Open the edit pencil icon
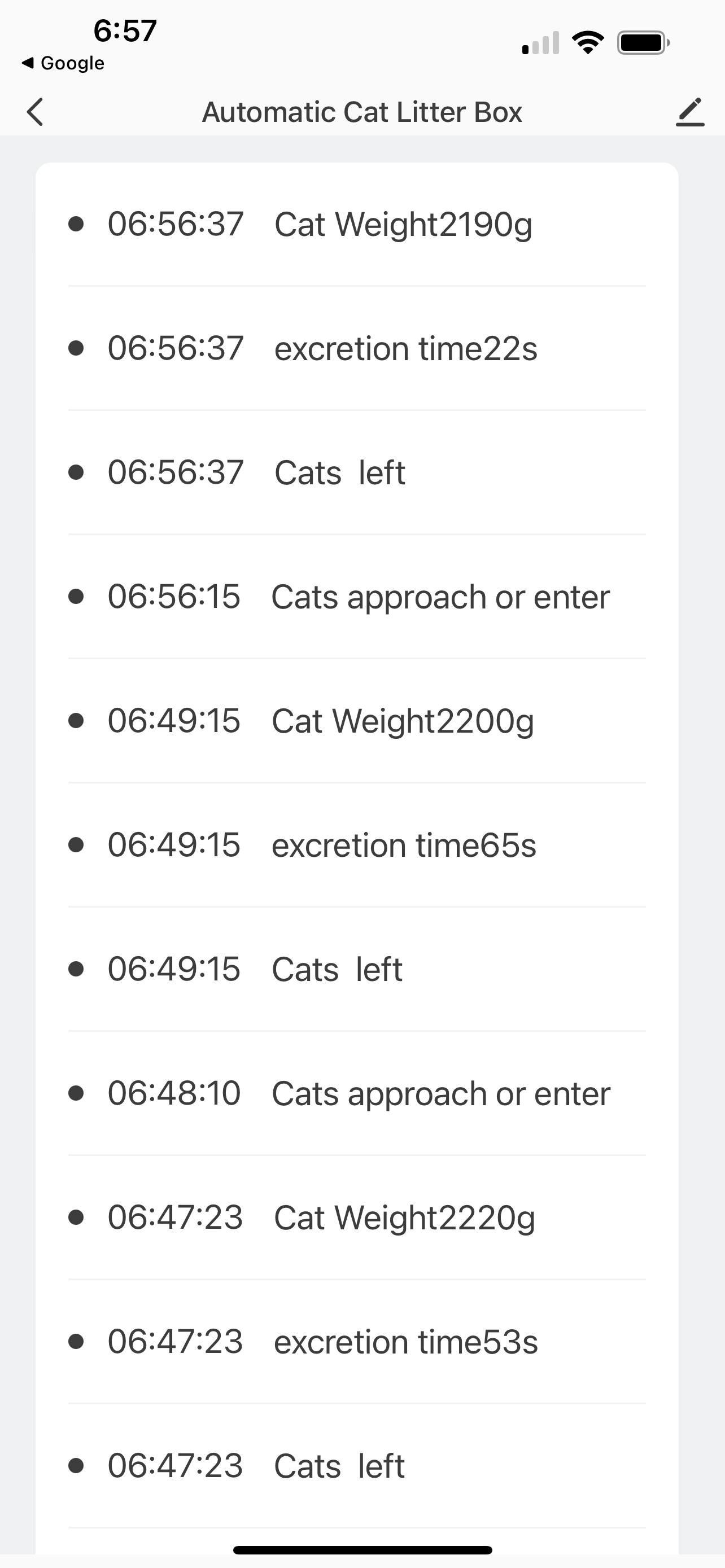The height and width of the screenshot is (1568, 725). click(689, 112)
